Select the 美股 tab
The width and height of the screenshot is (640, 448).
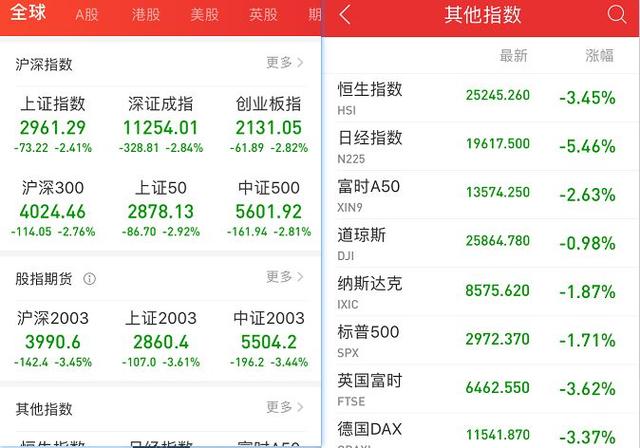pos(205,15)
